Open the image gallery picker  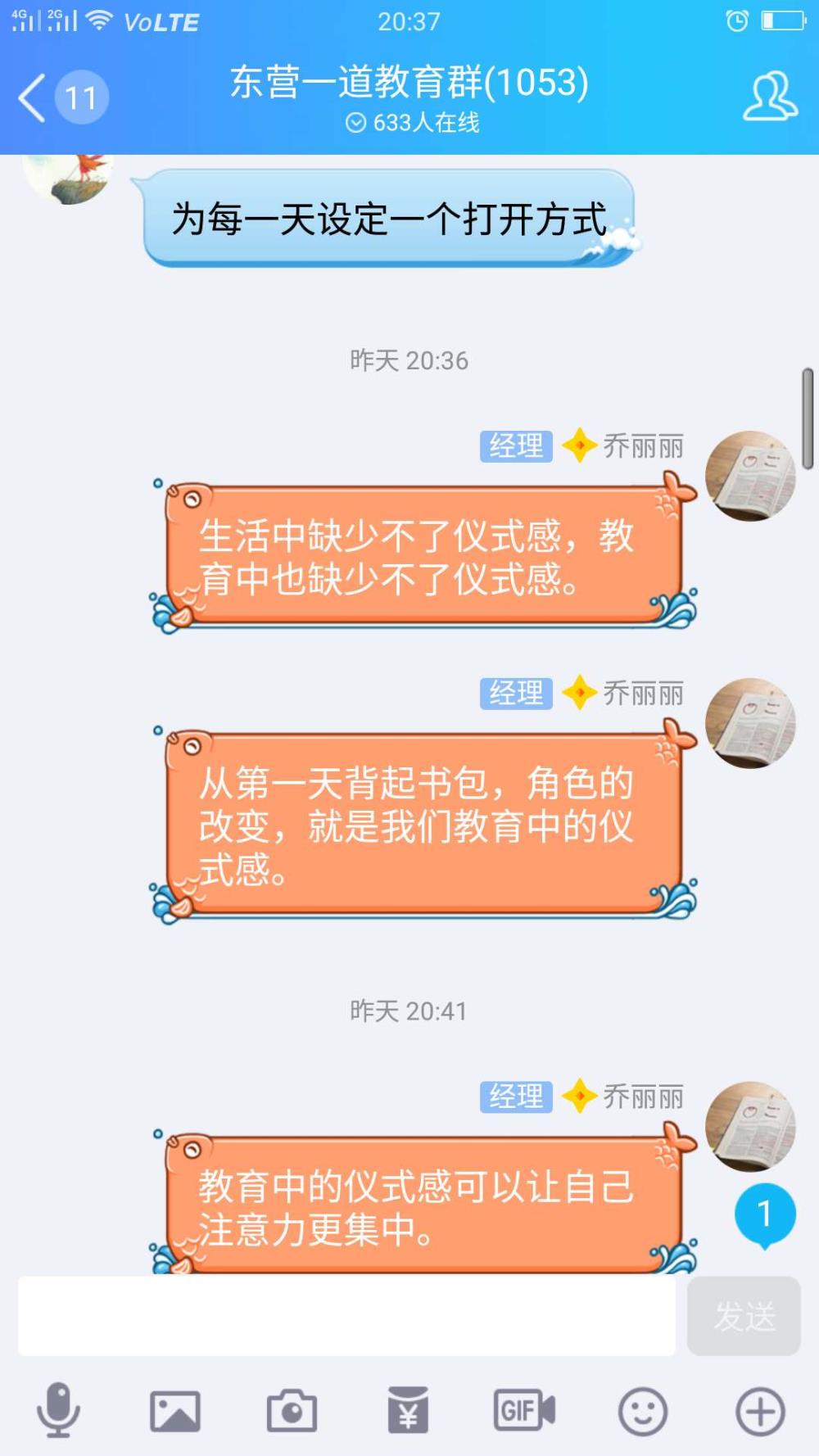[175, 1411]
